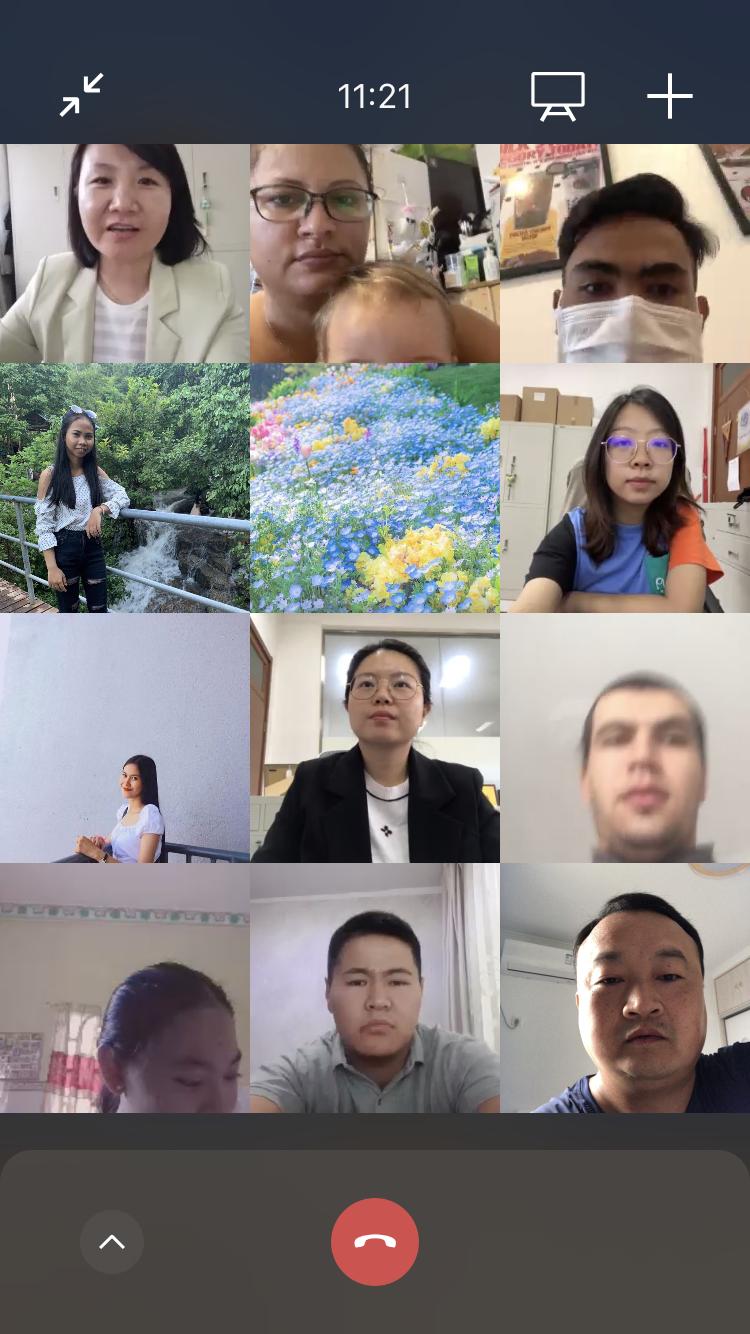This screenshot has height=1334, width=750.
Task: Select tile of woman sitting by white wall
Action: [x=125, y=738]
